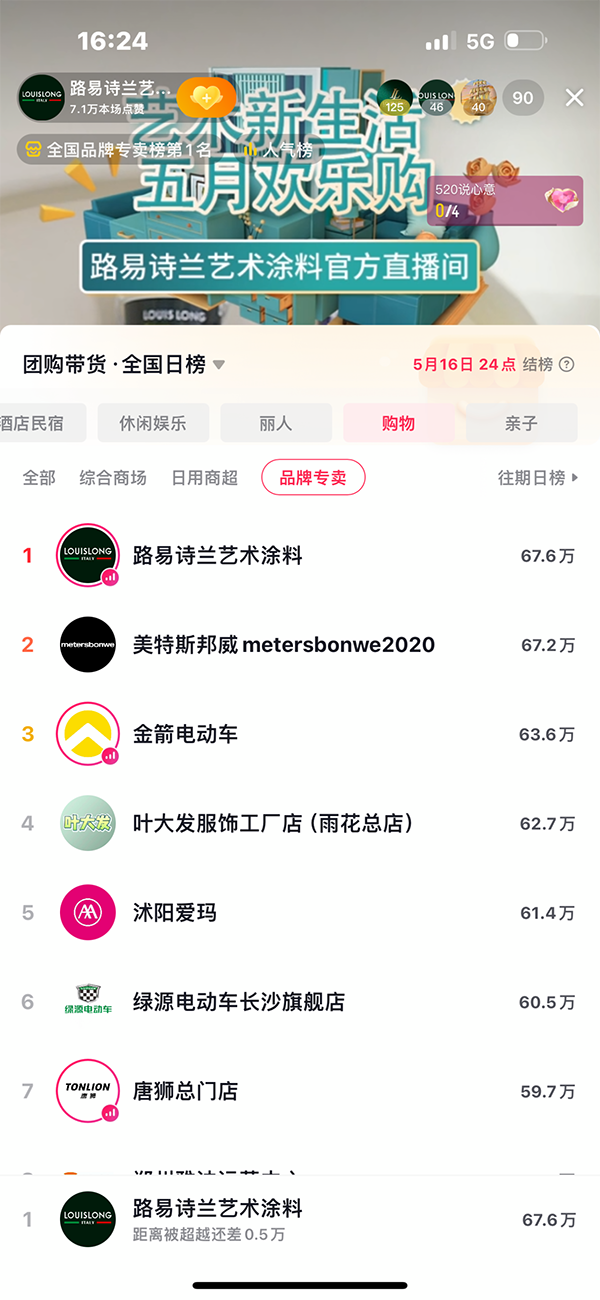Show 全部 sub-category rankings
This screenshot has width=600, height=1300.
pyautogui.click(x=39, y=478)
